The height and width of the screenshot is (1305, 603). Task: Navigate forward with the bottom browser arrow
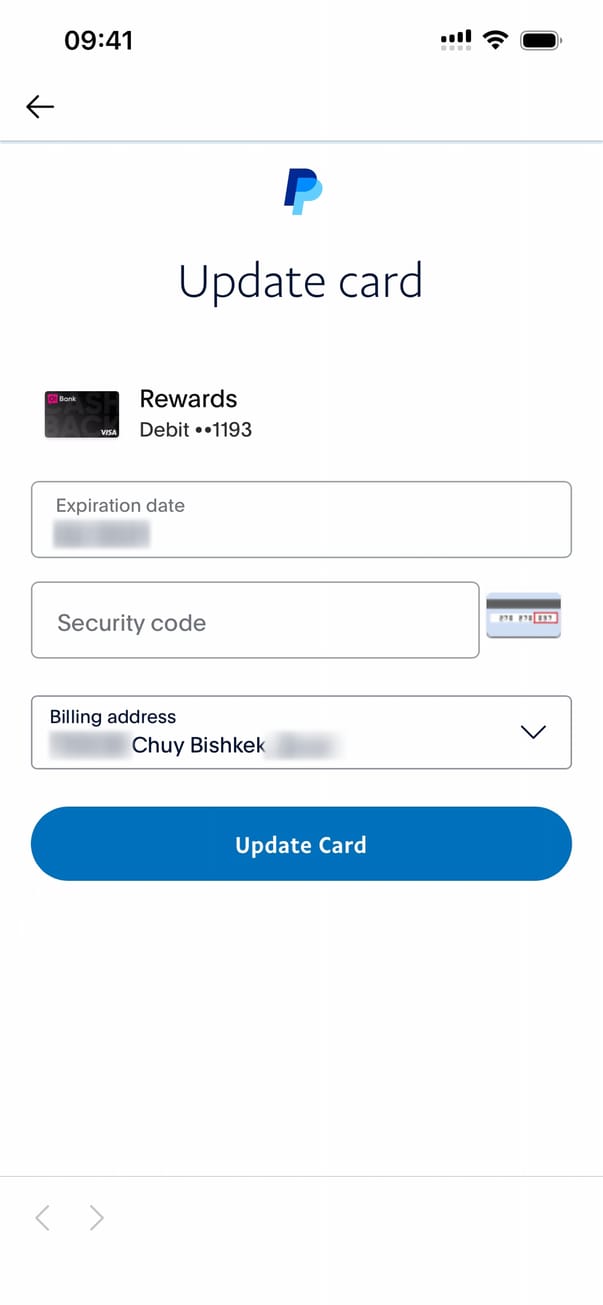click(x=96, y=1217)
